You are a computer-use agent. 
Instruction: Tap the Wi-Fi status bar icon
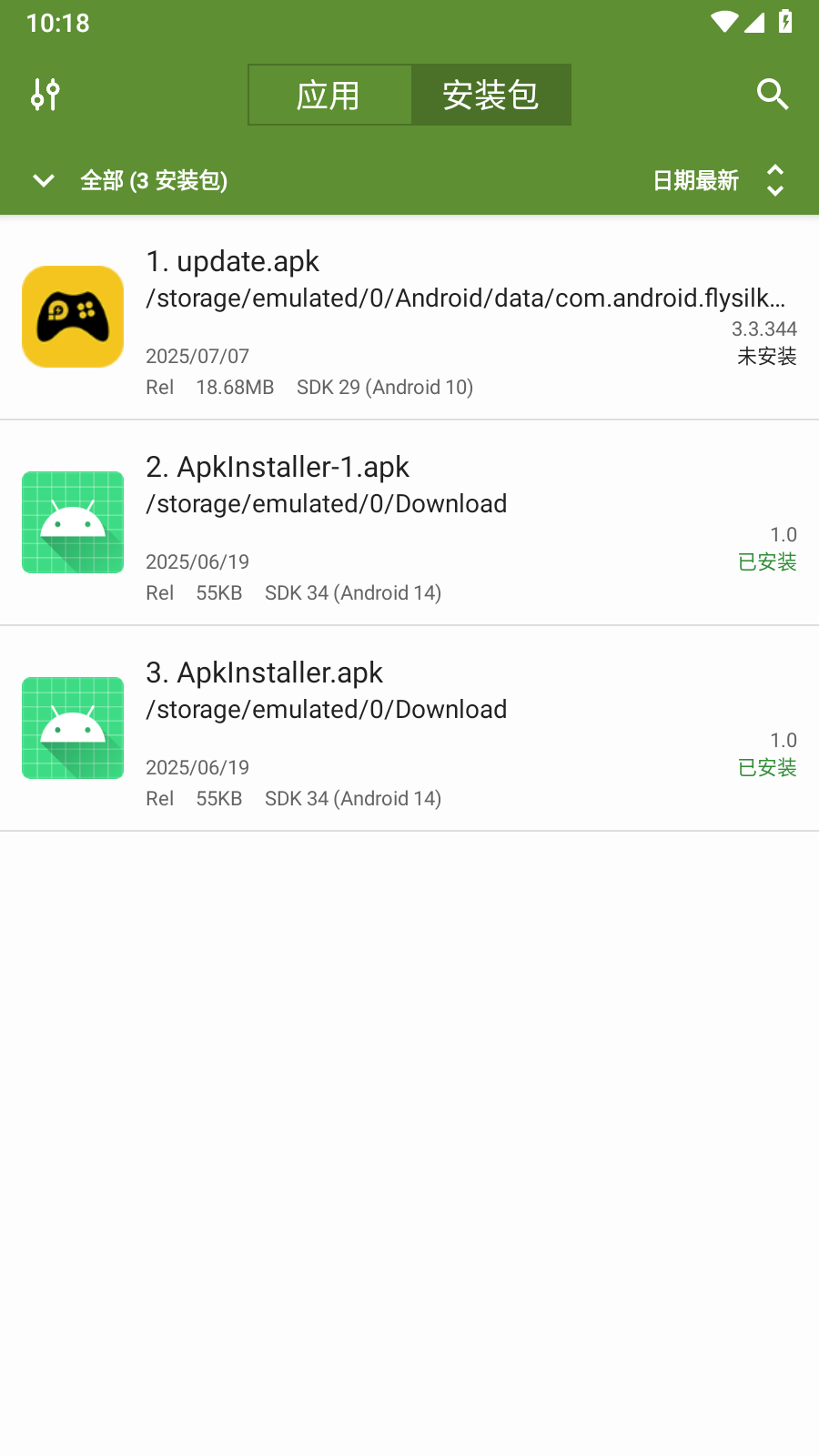pyautogui.click(x=724, y=22)
